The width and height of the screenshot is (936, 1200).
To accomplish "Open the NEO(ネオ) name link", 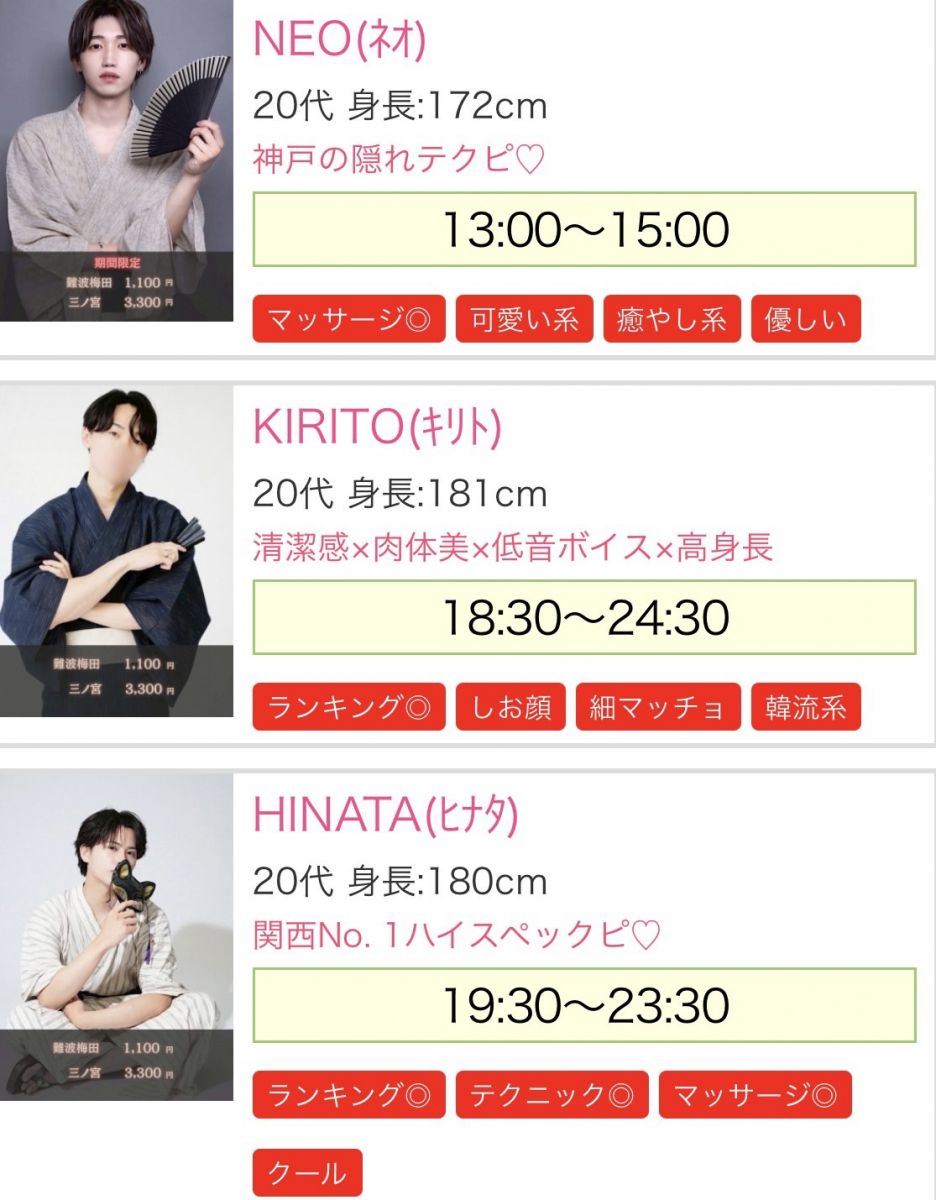I will coord(340,40).
